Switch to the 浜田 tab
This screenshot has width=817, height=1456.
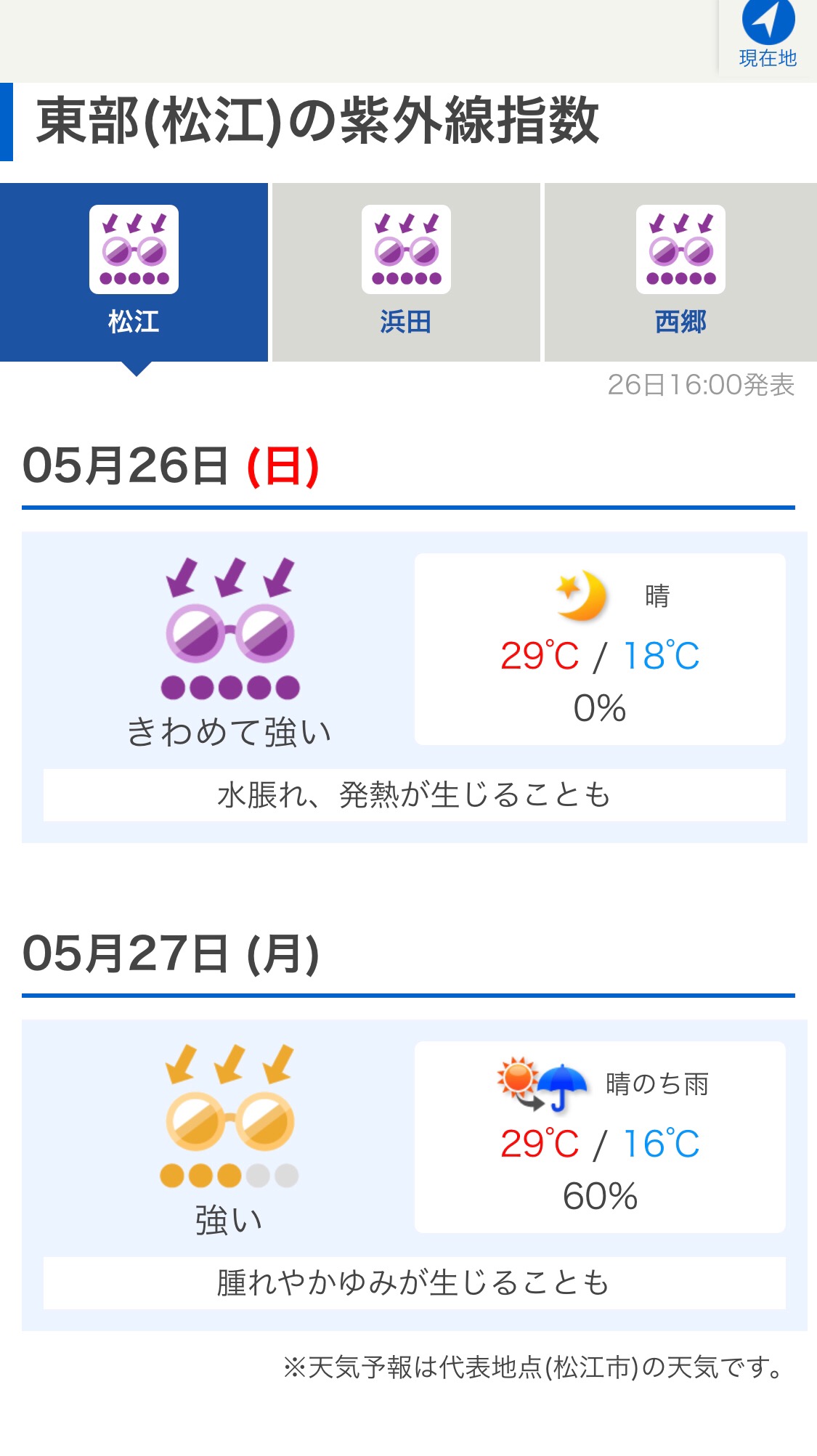click(x=406, y=272)
